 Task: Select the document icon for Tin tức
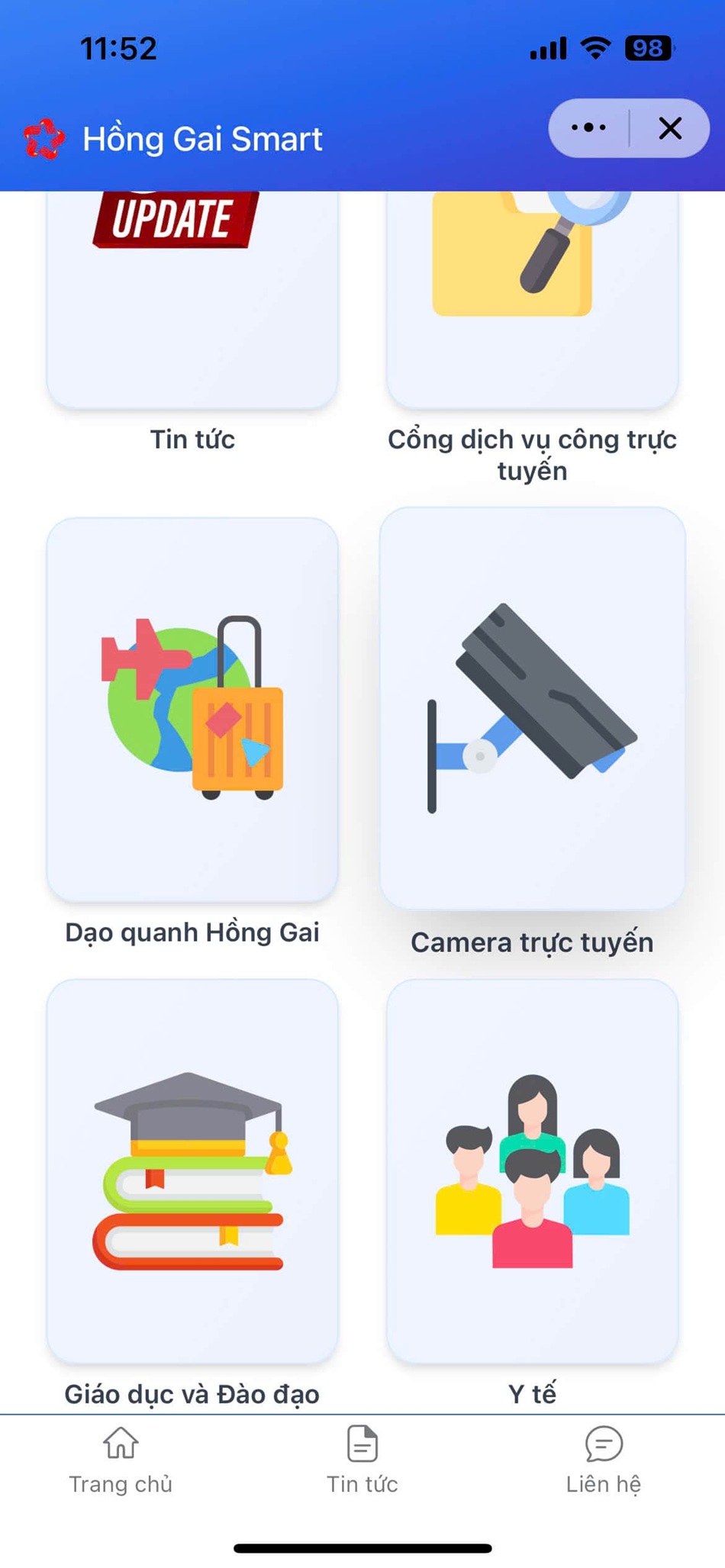[x=362, y=1443]
